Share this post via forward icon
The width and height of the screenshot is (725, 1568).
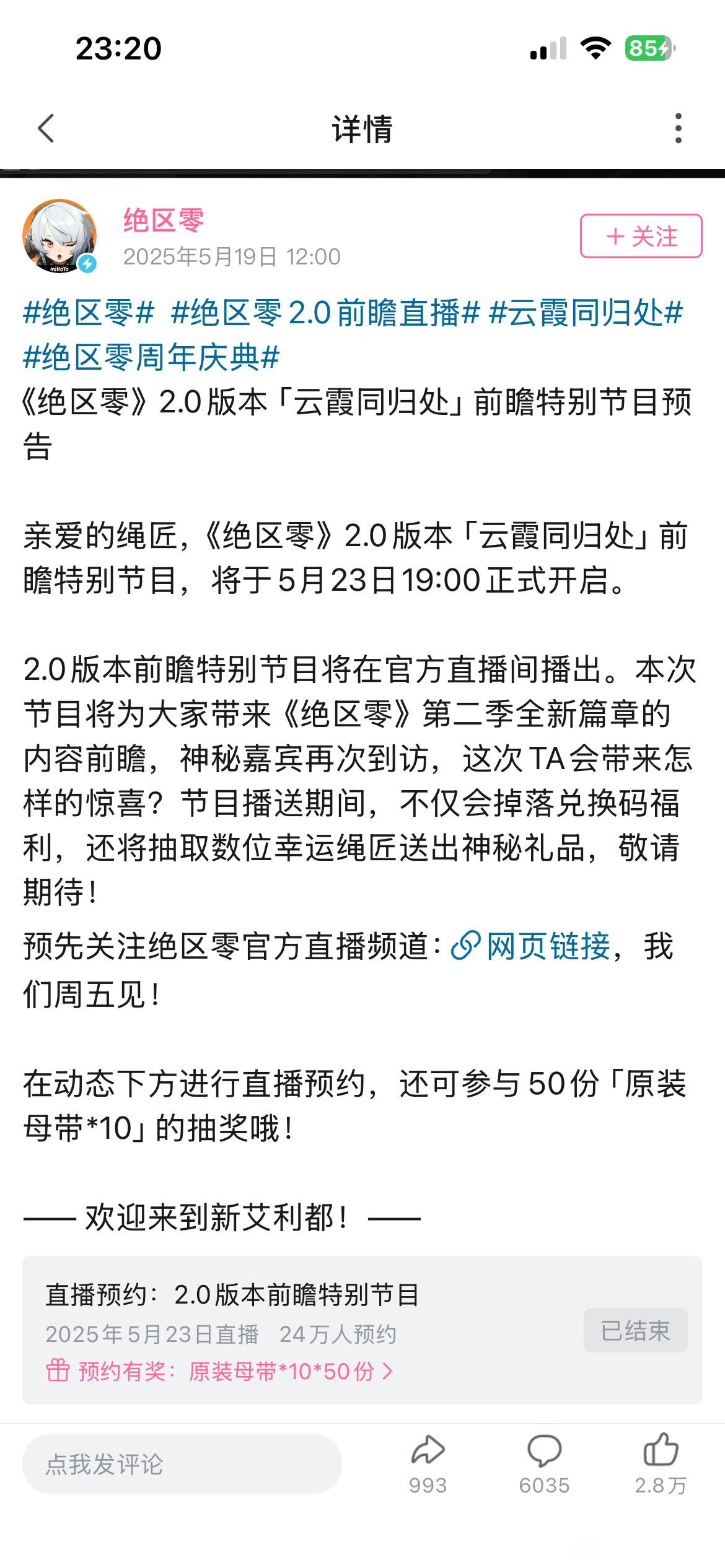(428, 1464)
